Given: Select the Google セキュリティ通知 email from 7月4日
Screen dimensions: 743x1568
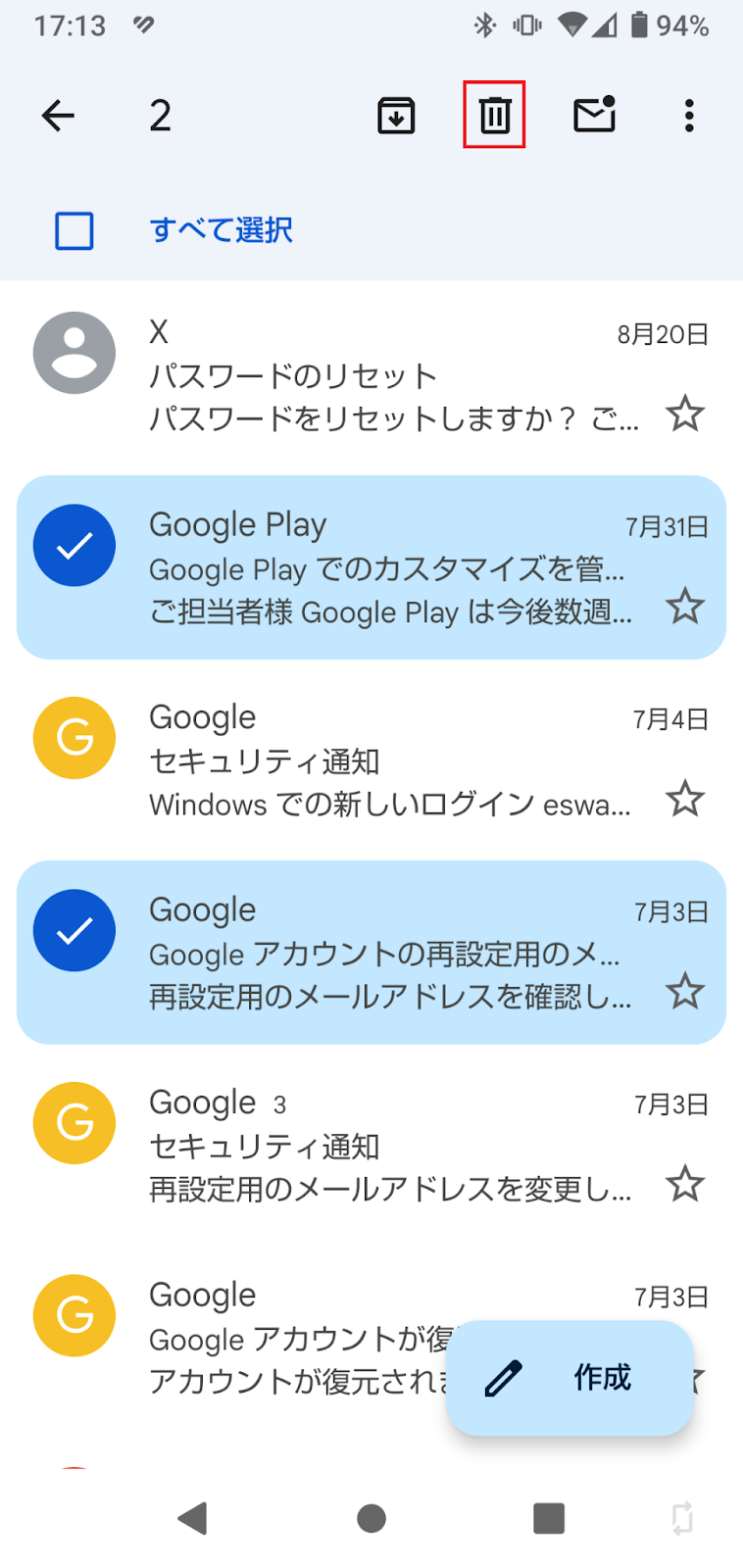Looking at the screenshot, I should 74,737.
